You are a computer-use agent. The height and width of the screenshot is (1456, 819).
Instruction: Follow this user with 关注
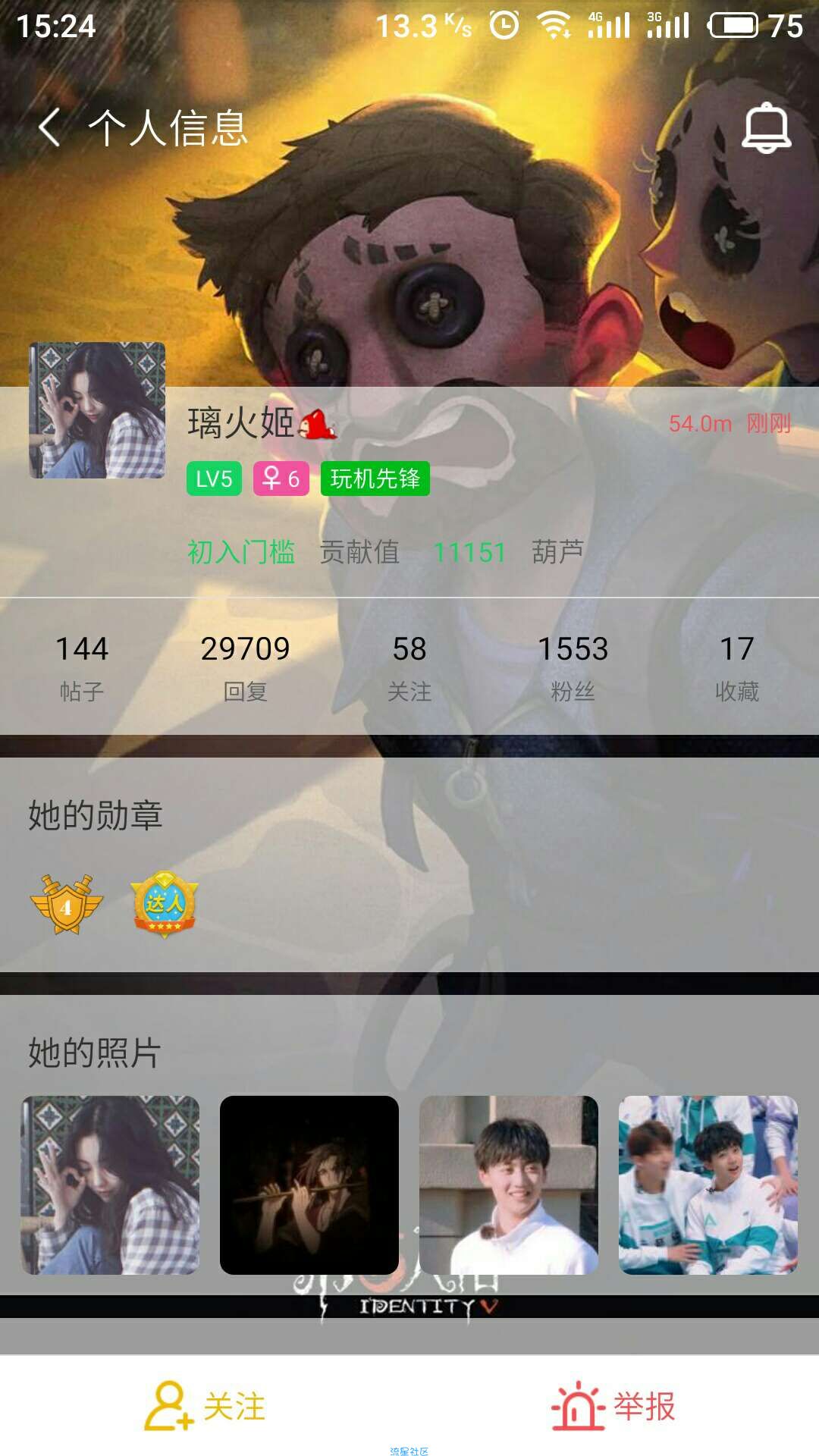pos(205,1406)
